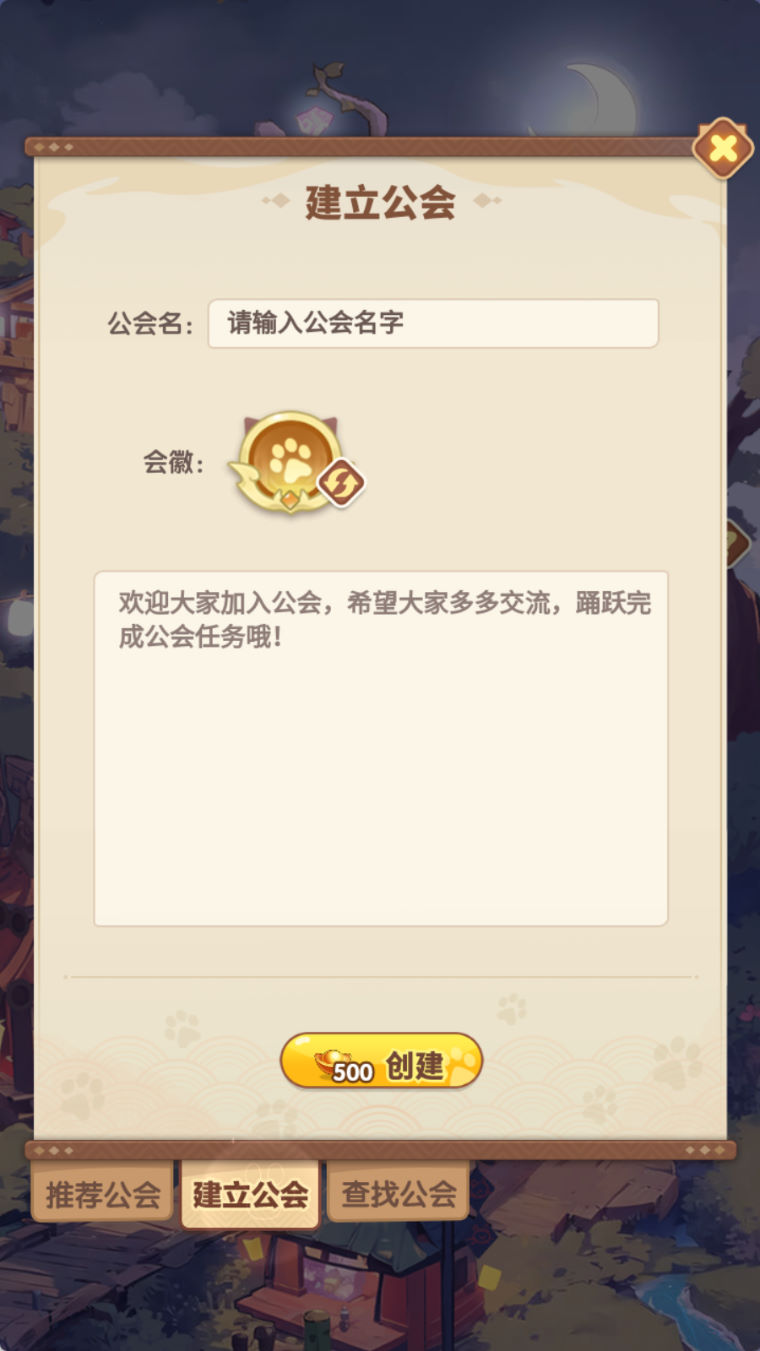Close the 建立公会 dialog
This screenshot has width=760, height=1351.
point(722,150)
